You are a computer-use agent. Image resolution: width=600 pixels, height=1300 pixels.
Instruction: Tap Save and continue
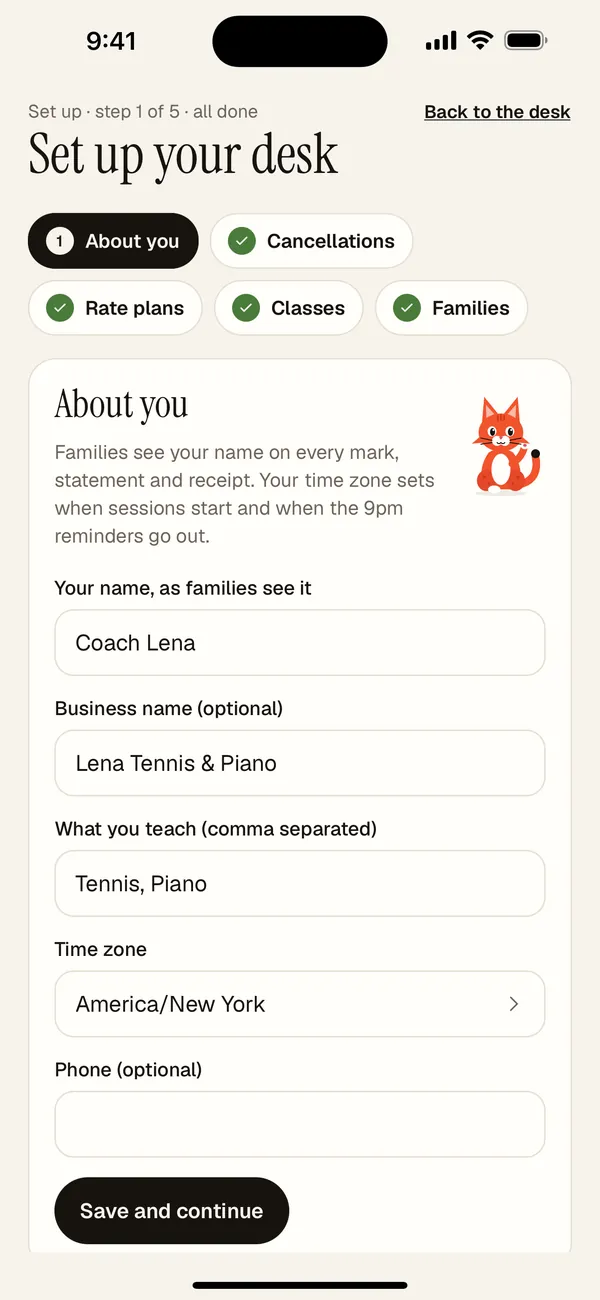(x=171, y=1211)
